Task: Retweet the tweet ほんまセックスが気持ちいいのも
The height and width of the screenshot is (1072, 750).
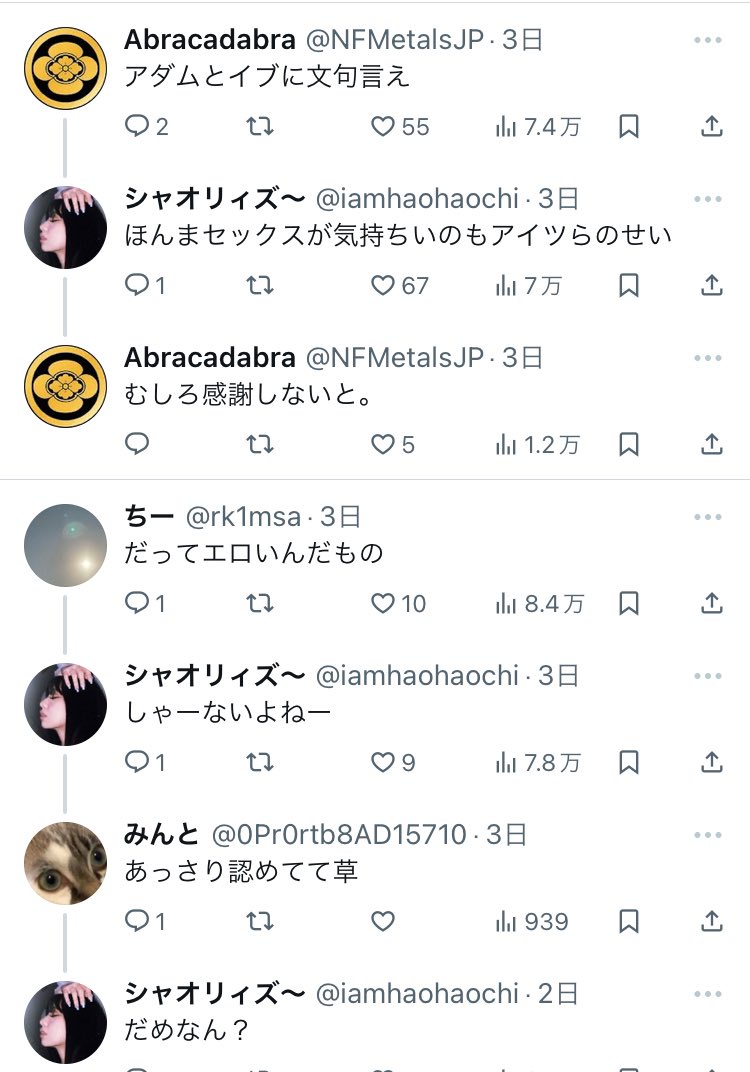Action: pyautogui.click(x=260, y=286)
